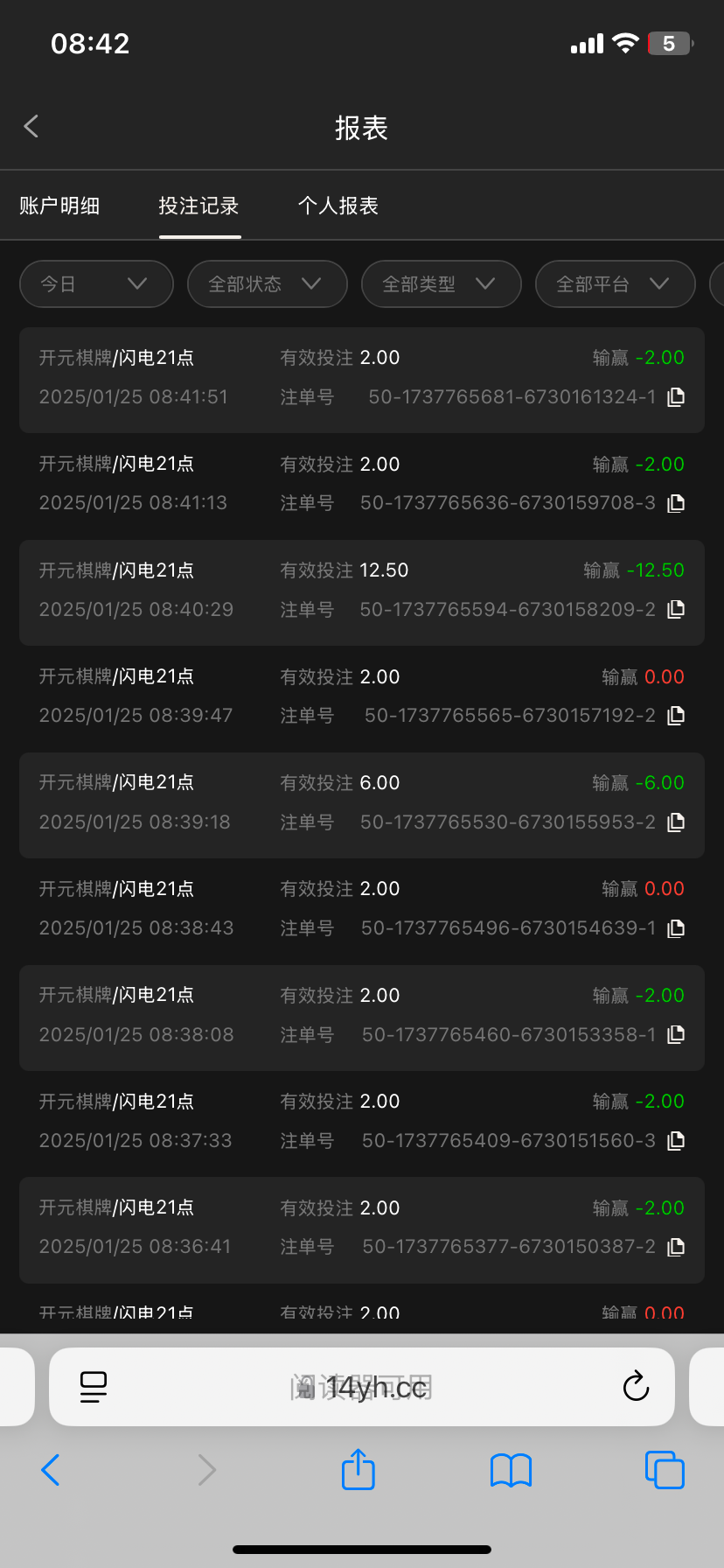Copy bet number ending 6730153358-1
The image size is (724, 1568).
pyautogui.click(x=676, y=1035)
